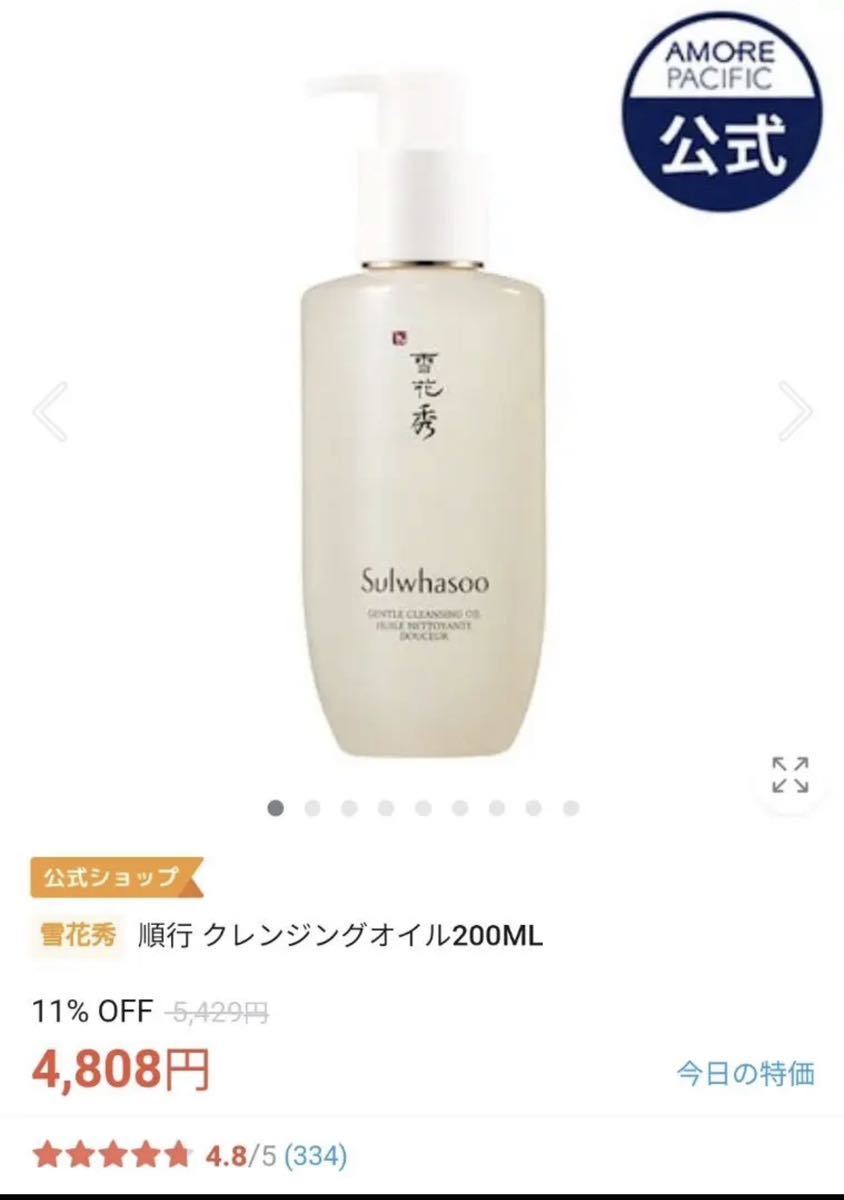This screenshot has height=1200, width=844.
Task: Expand the product image to fullscreen
Action: (790, 775)
